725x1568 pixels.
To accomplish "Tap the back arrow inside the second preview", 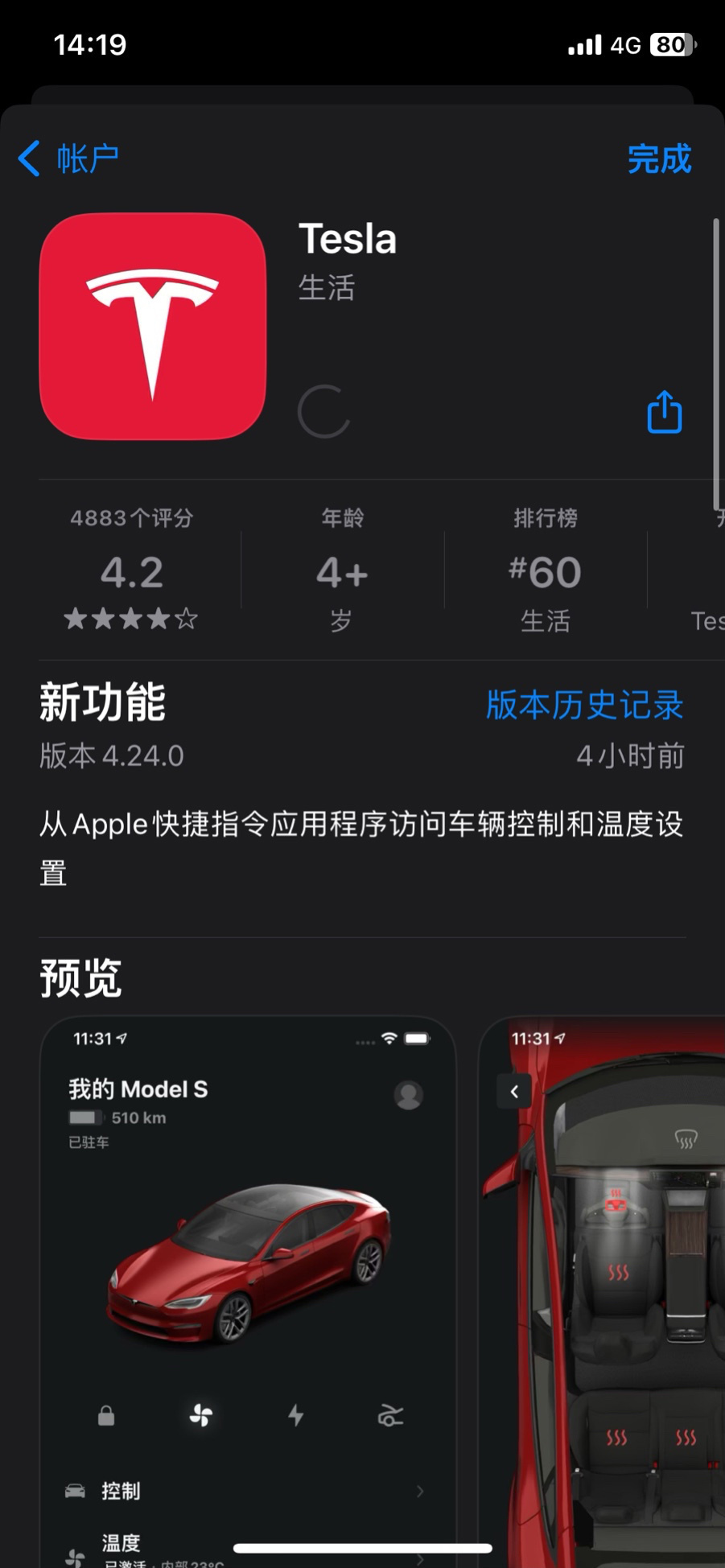I will [513, 1092].
